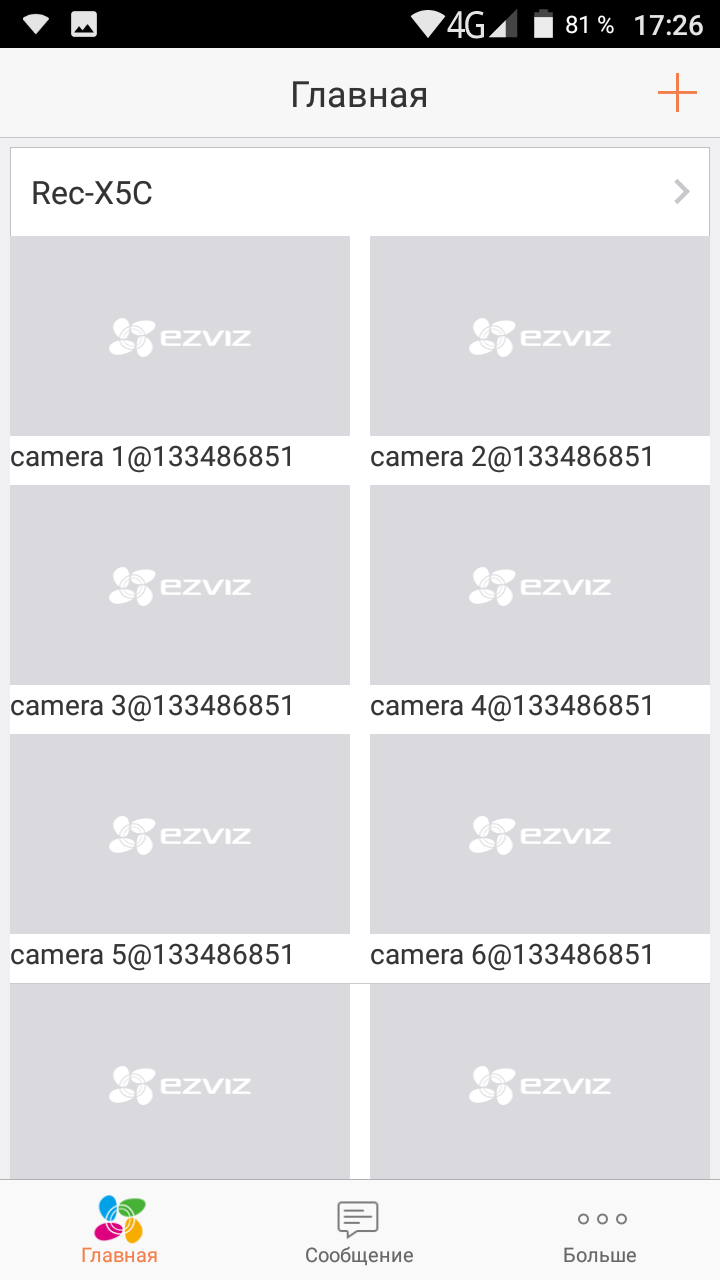Switch to the Сообщение tab
Viewport: 720px width, 1280px height.
coord(359,1232)
